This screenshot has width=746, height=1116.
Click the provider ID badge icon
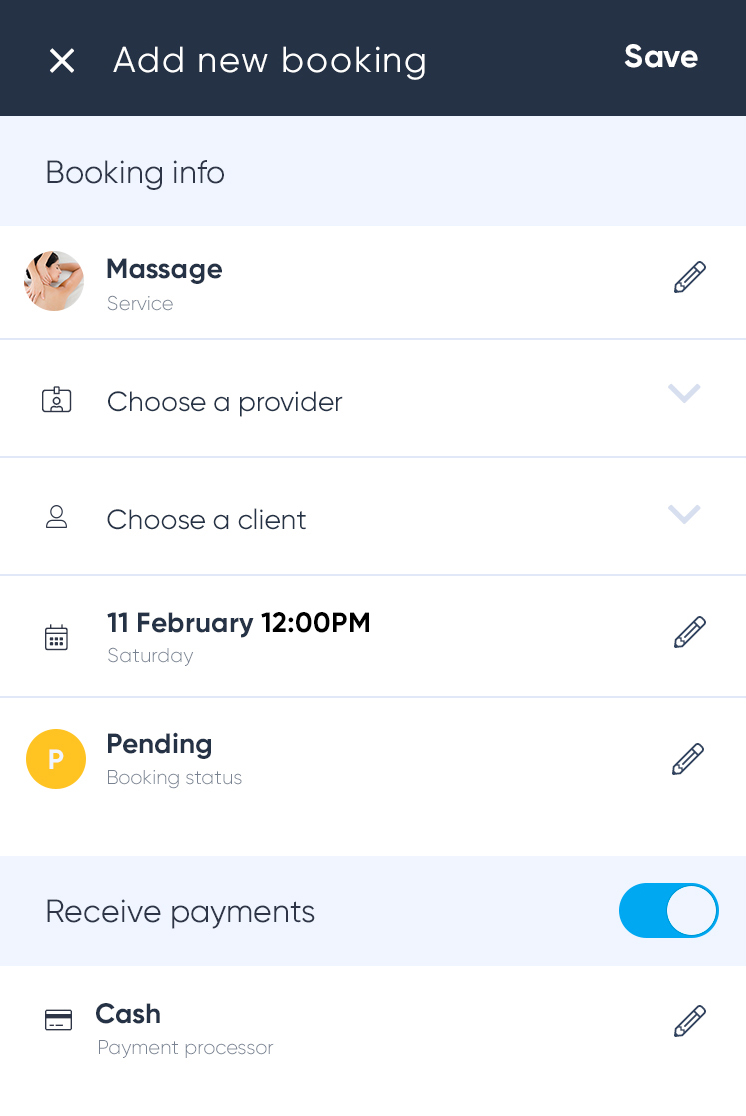point(56,398)
